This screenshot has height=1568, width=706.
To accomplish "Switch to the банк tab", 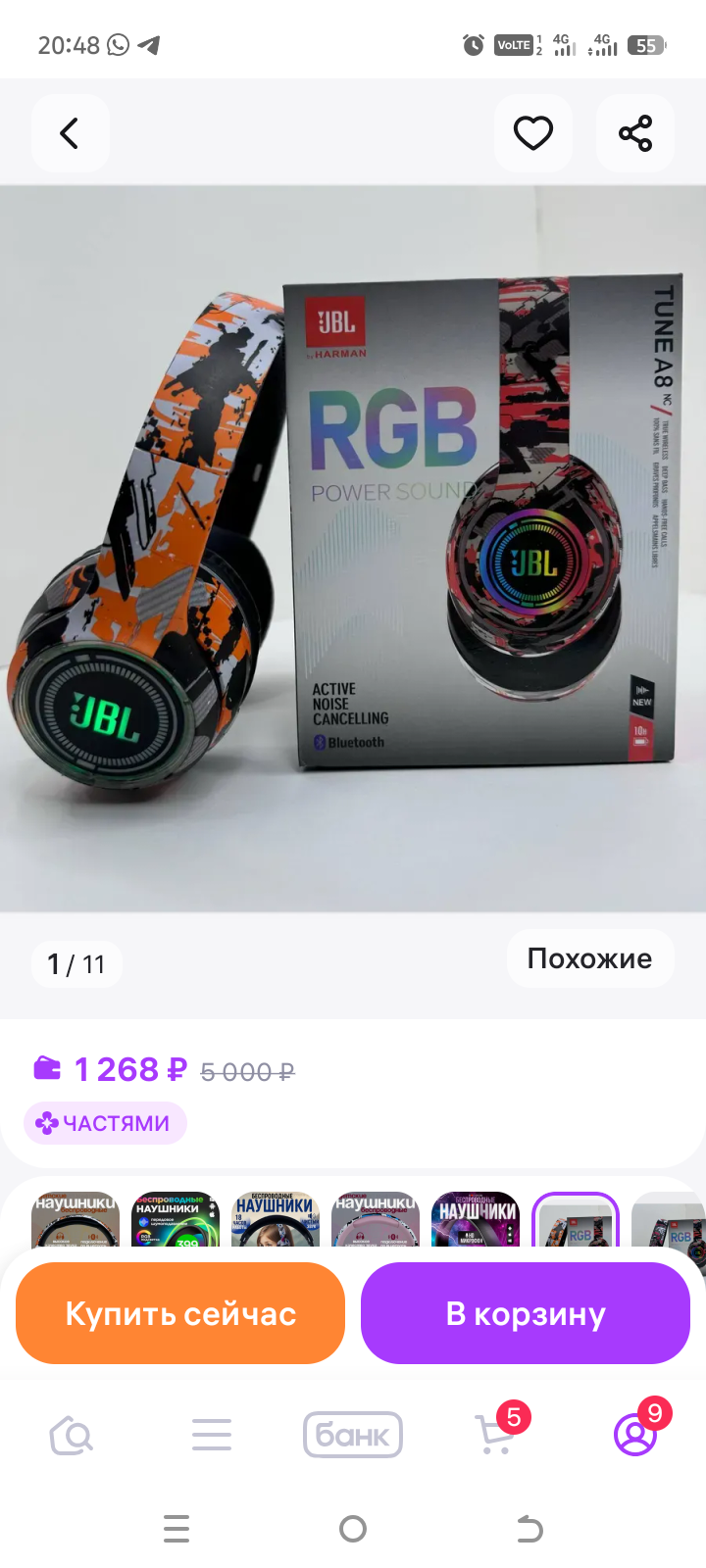I will (353, 1436).
